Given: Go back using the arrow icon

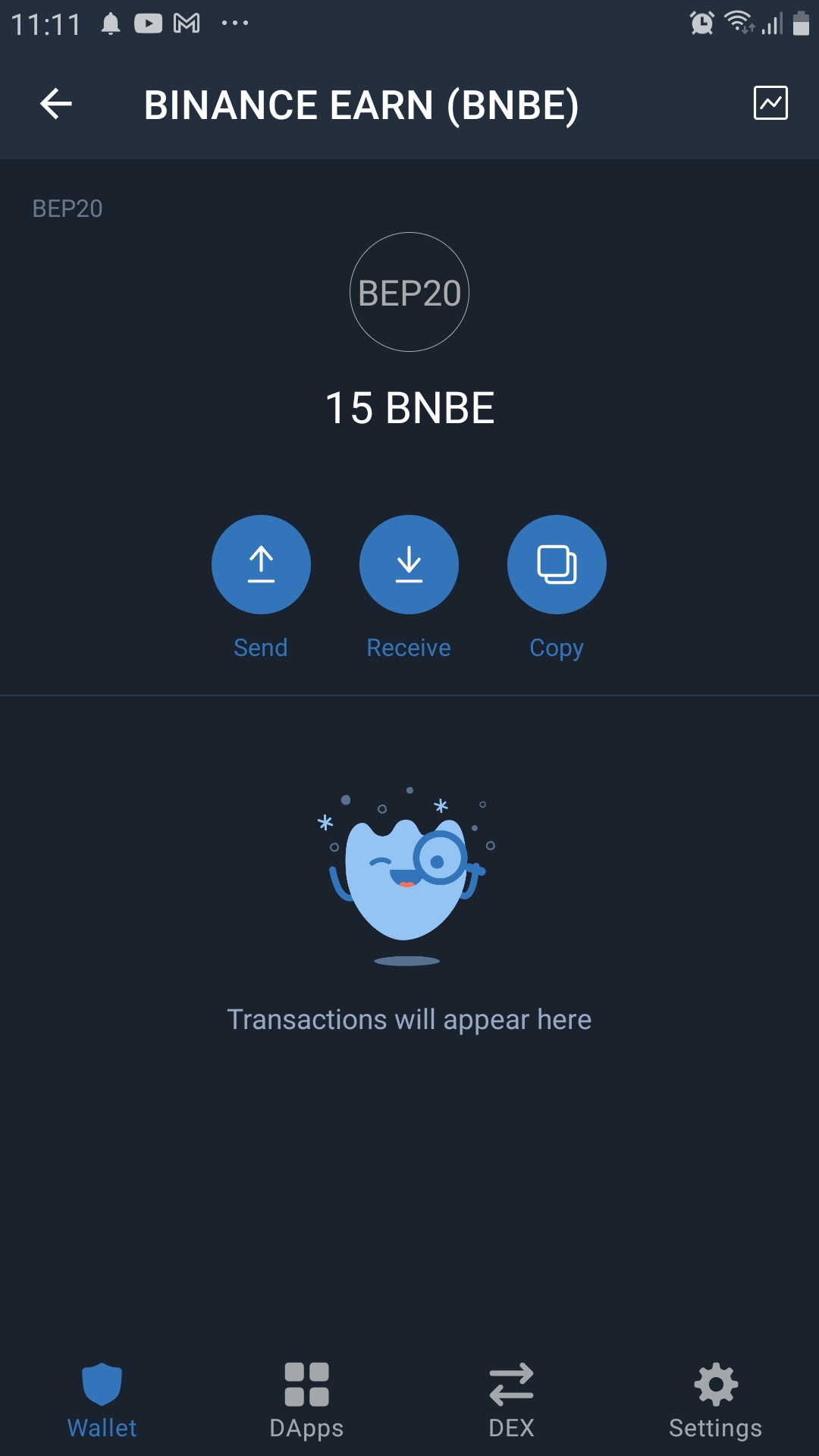Looking at the screenshot, I should point(55,104).
